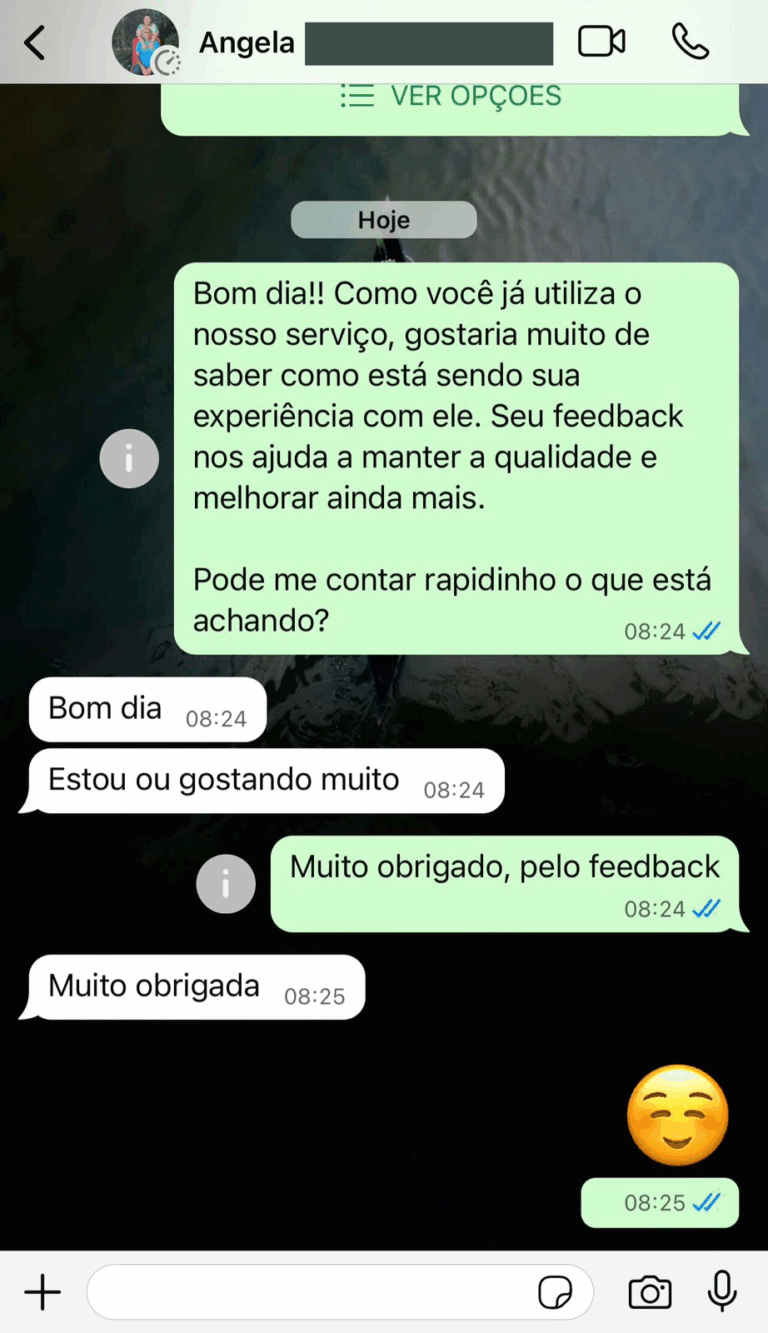Start a voice call with Angela

(690, 42)
